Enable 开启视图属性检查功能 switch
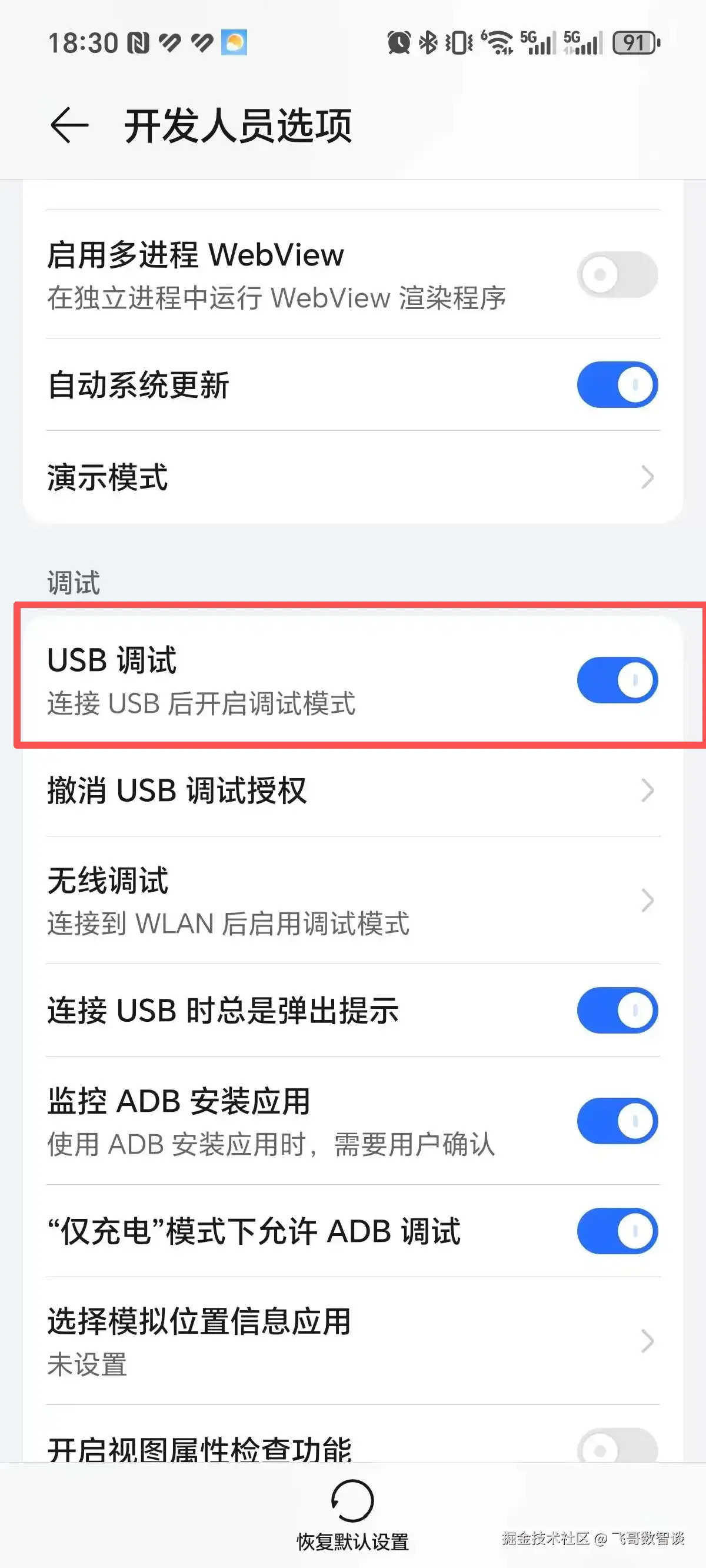The image size is (706, 1568). (x=617, y=1447)
